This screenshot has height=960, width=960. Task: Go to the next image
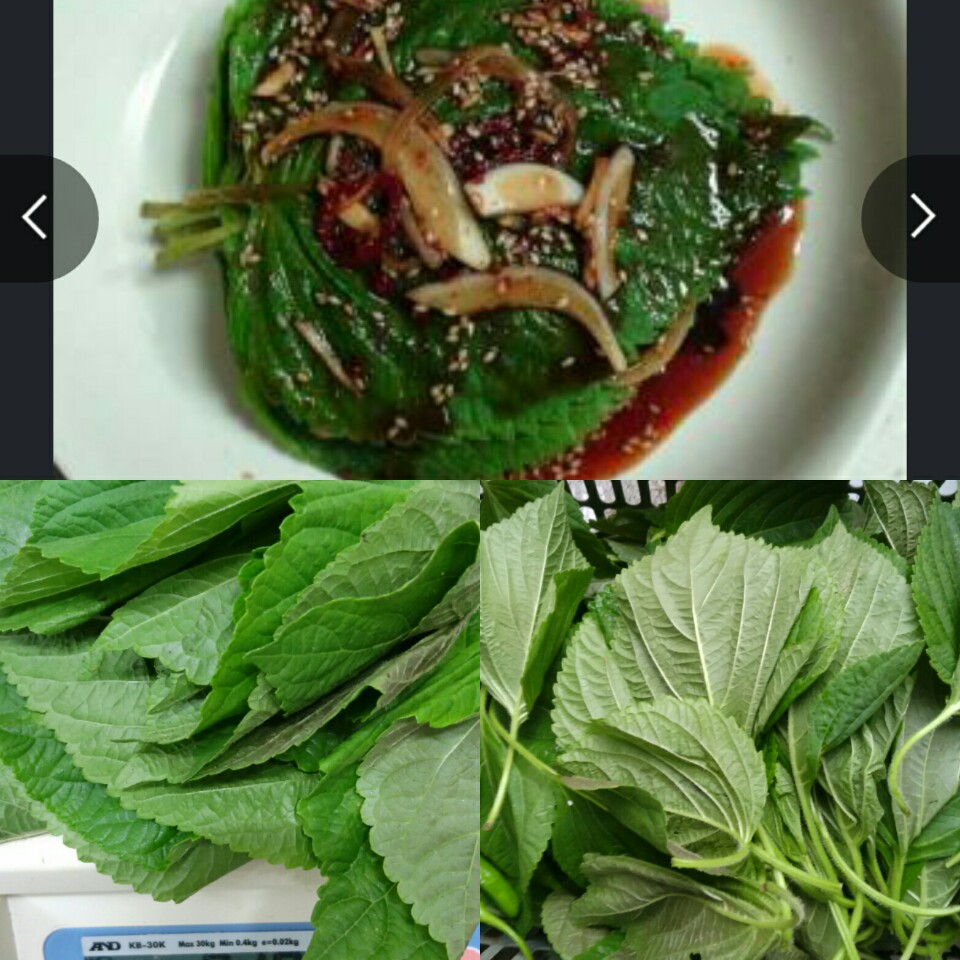click(921, 217)
